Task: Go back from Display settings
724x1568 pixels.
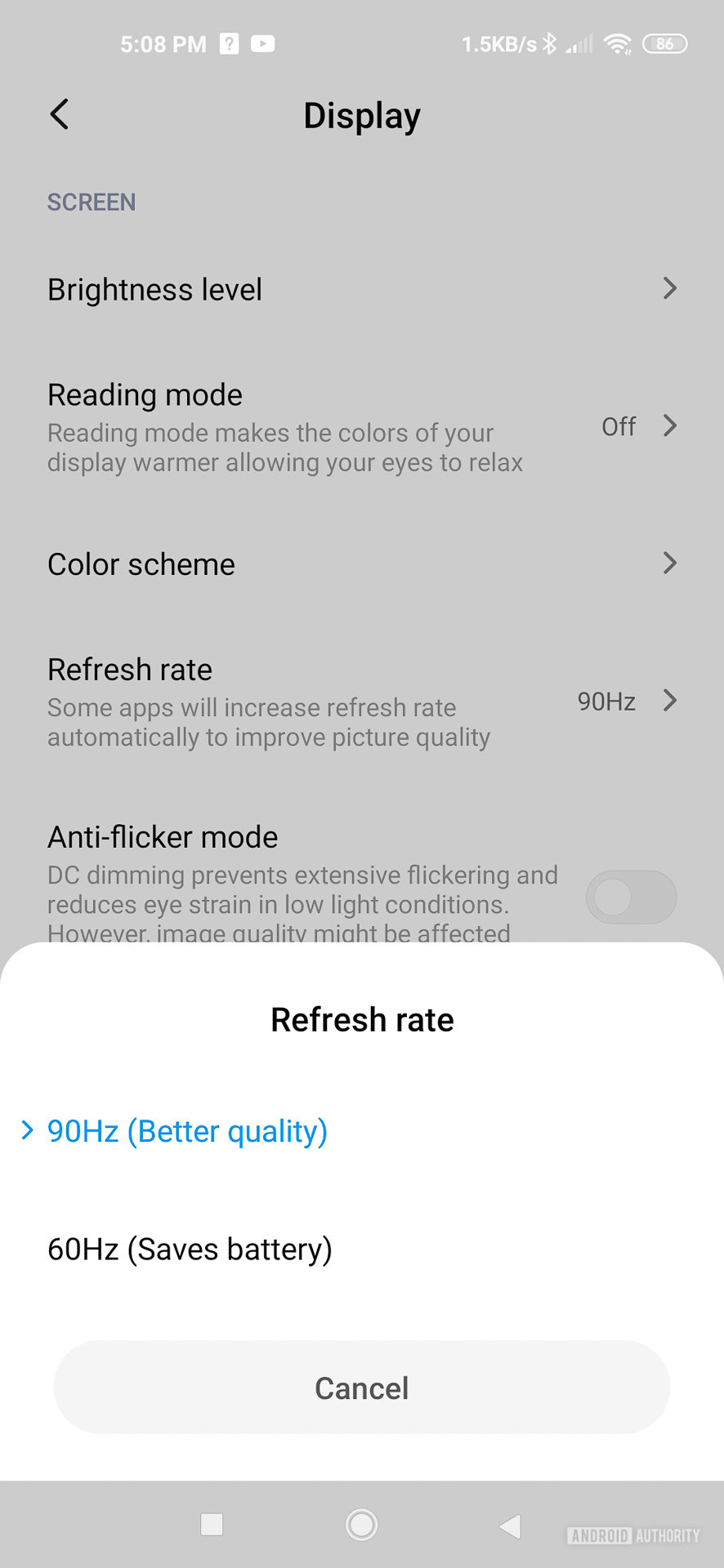Action: [x=60, y=115]
